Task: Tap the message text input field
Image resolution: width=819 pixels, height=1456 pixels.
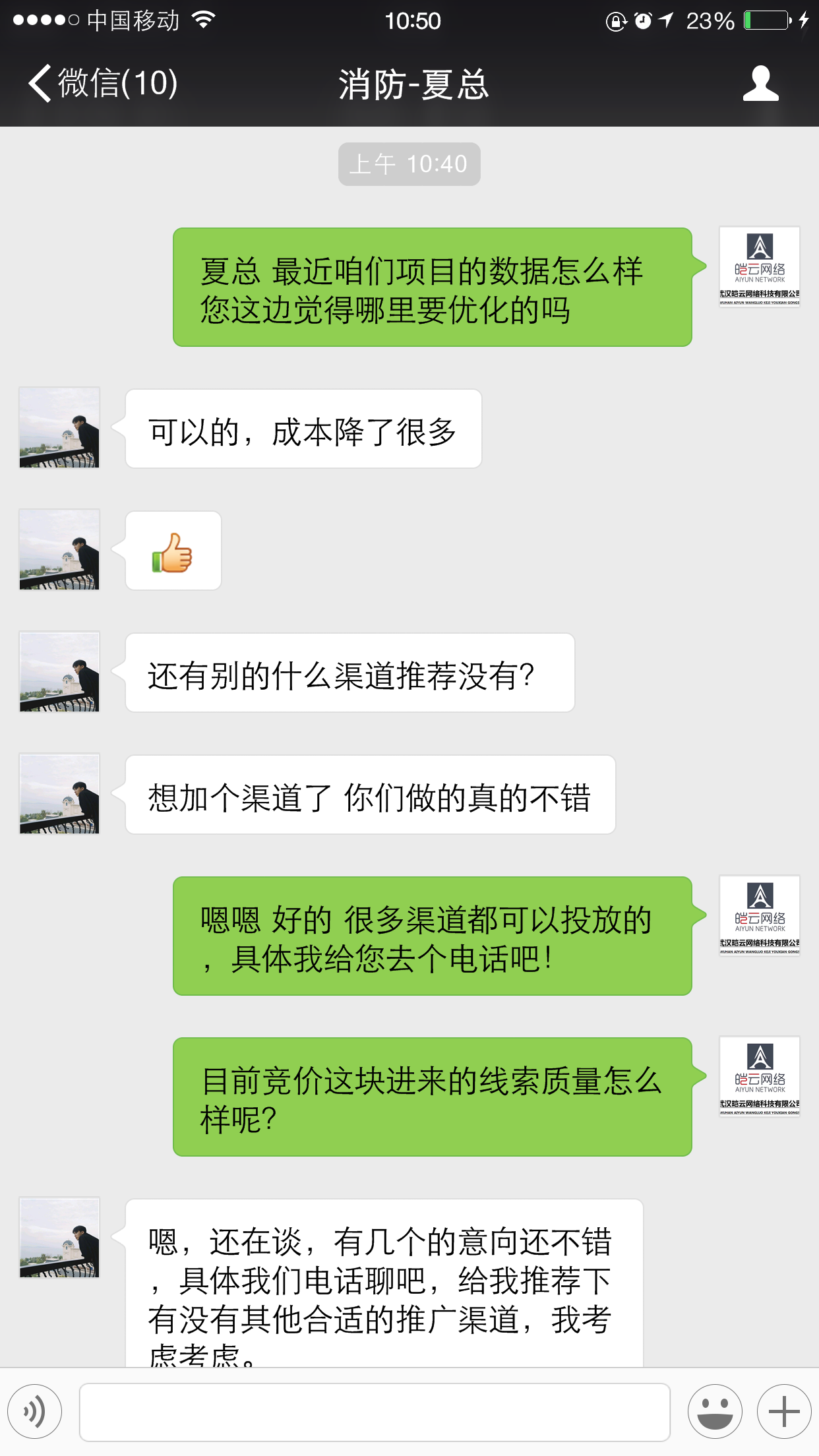Action: pyautogui.click(x=374, y=1412)
